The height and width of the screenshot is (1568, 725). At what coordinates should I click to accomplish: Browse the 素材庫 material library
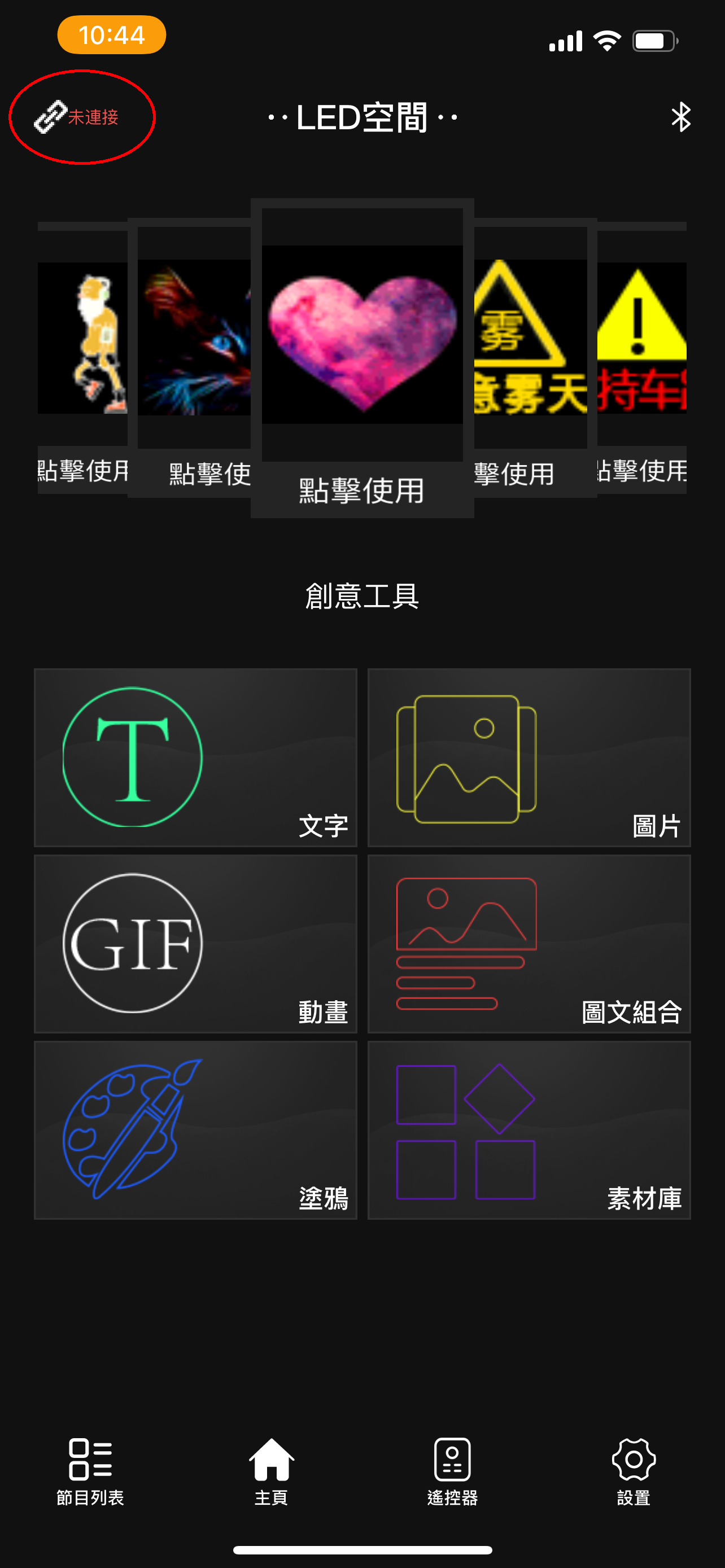(x=529, y=1130)
